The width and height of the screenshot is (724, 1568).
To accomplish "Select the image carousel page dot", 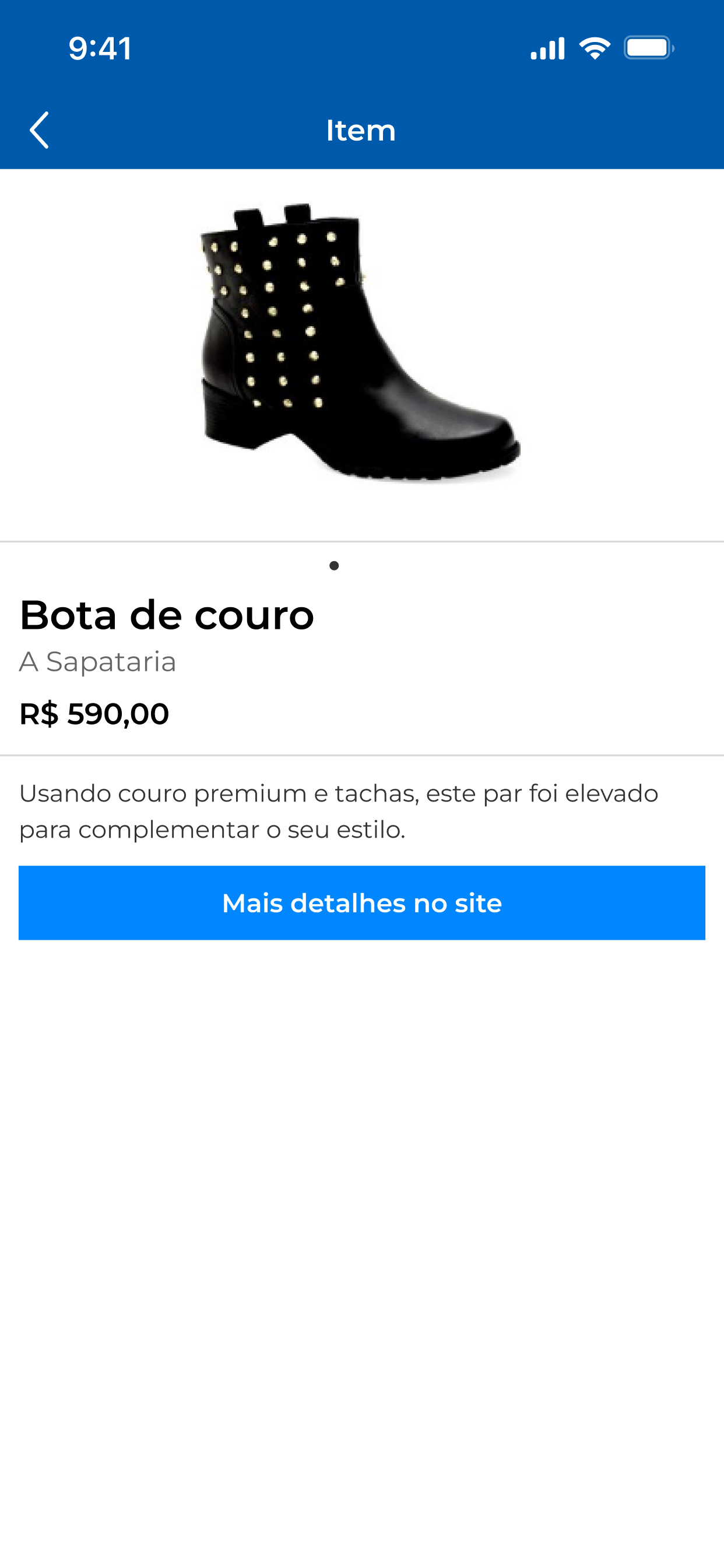I will 334,565.
